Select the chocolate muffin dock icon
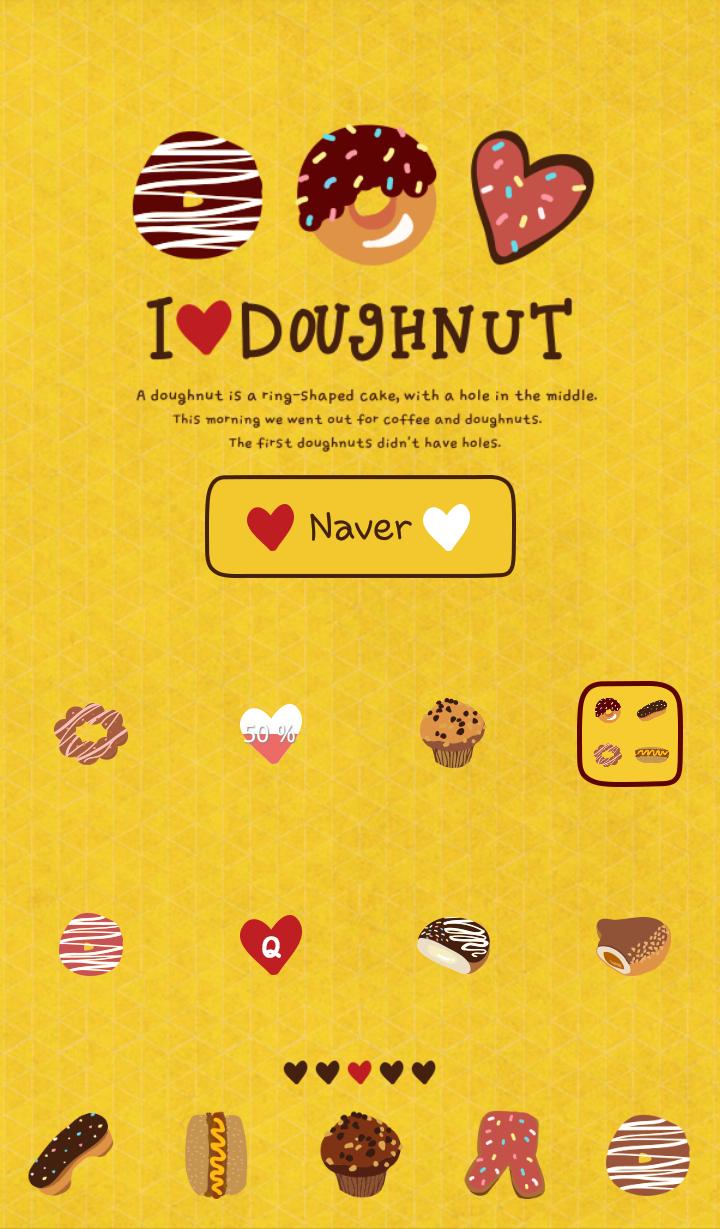 pyautogui.click(x=358, y=1152)
